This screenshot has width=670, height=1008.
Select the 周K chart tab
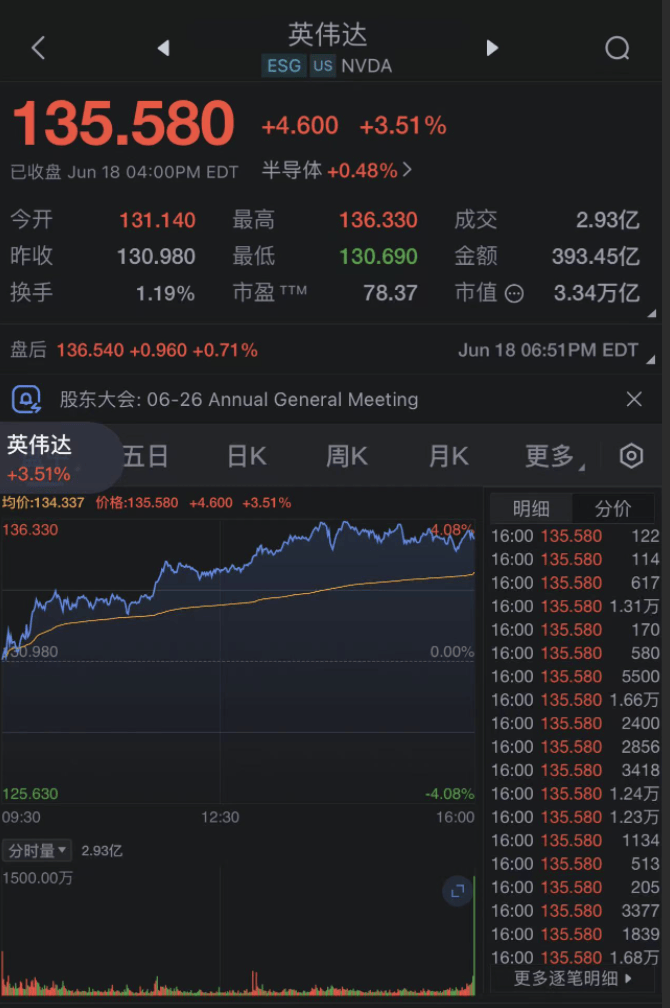(347, 457)
